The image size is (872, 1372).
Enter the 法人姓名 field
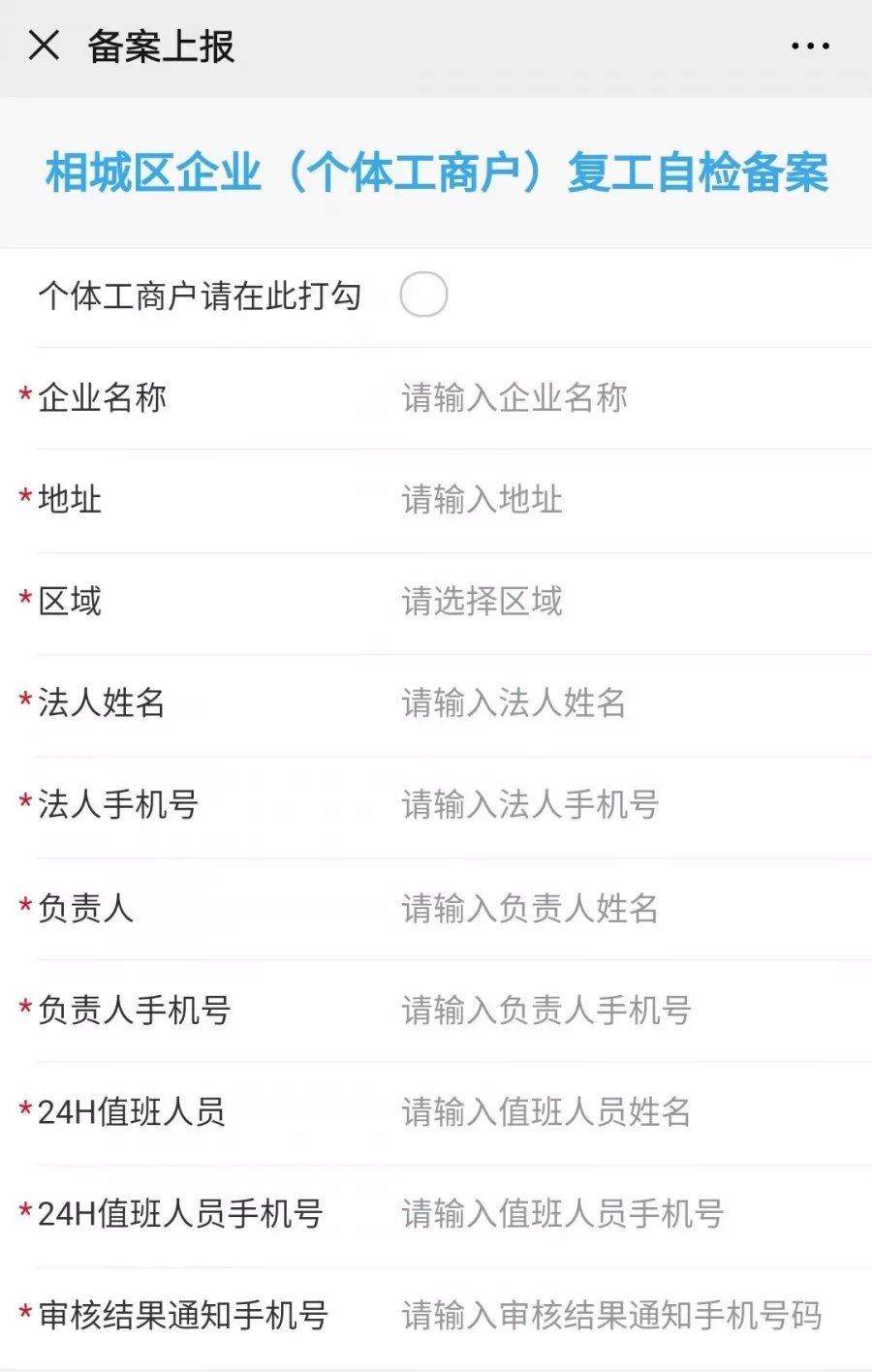(620, 703)
